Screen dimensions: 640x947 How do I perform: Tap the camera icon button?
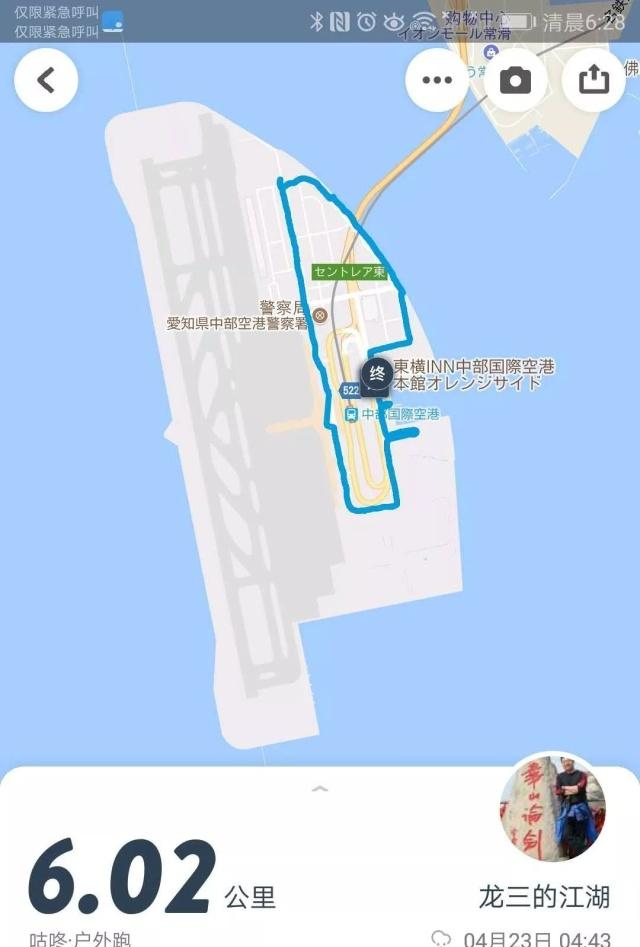[516, 80]
